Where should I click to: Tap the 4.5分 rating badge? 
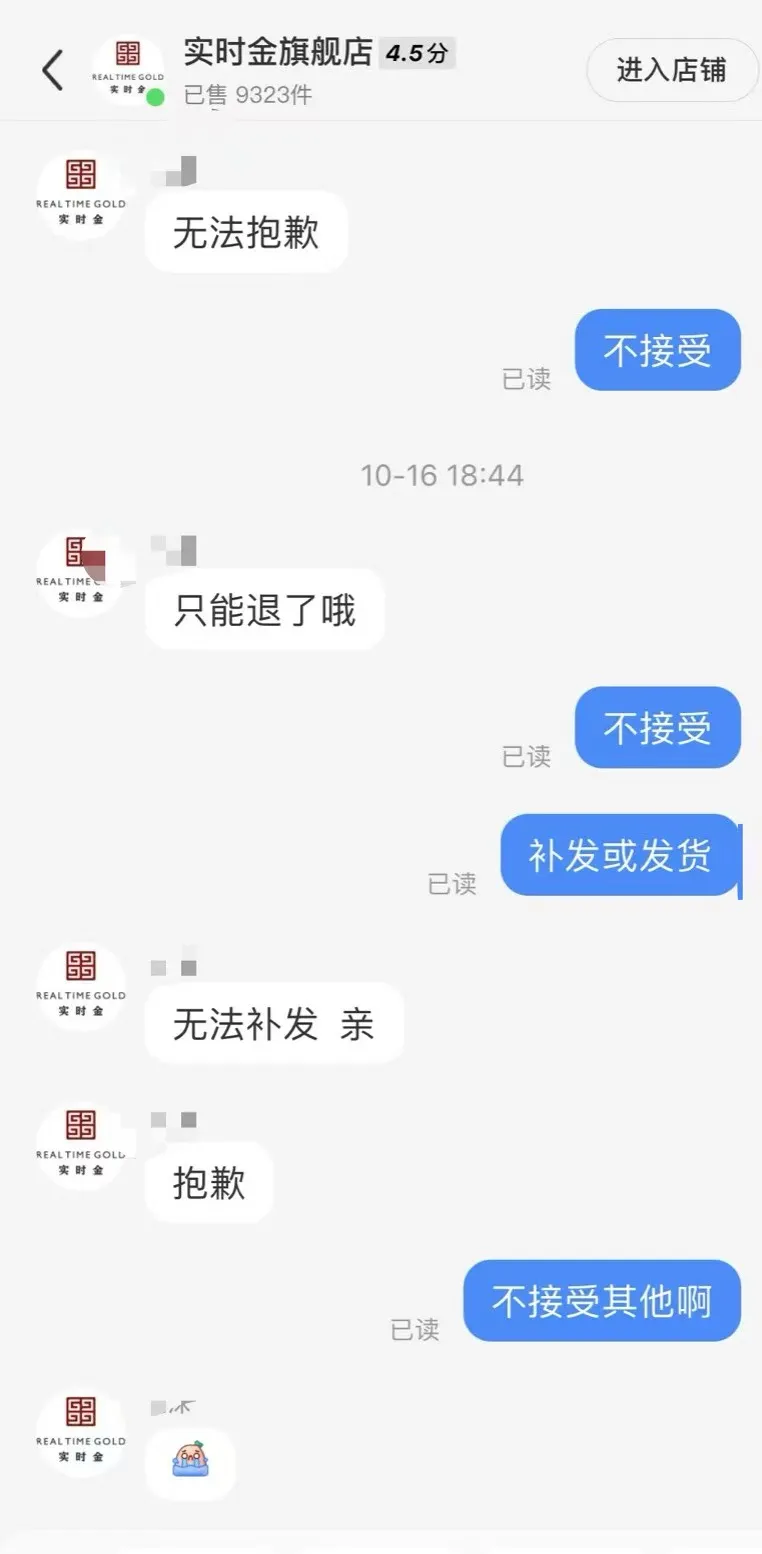click(x=417, y=55)
